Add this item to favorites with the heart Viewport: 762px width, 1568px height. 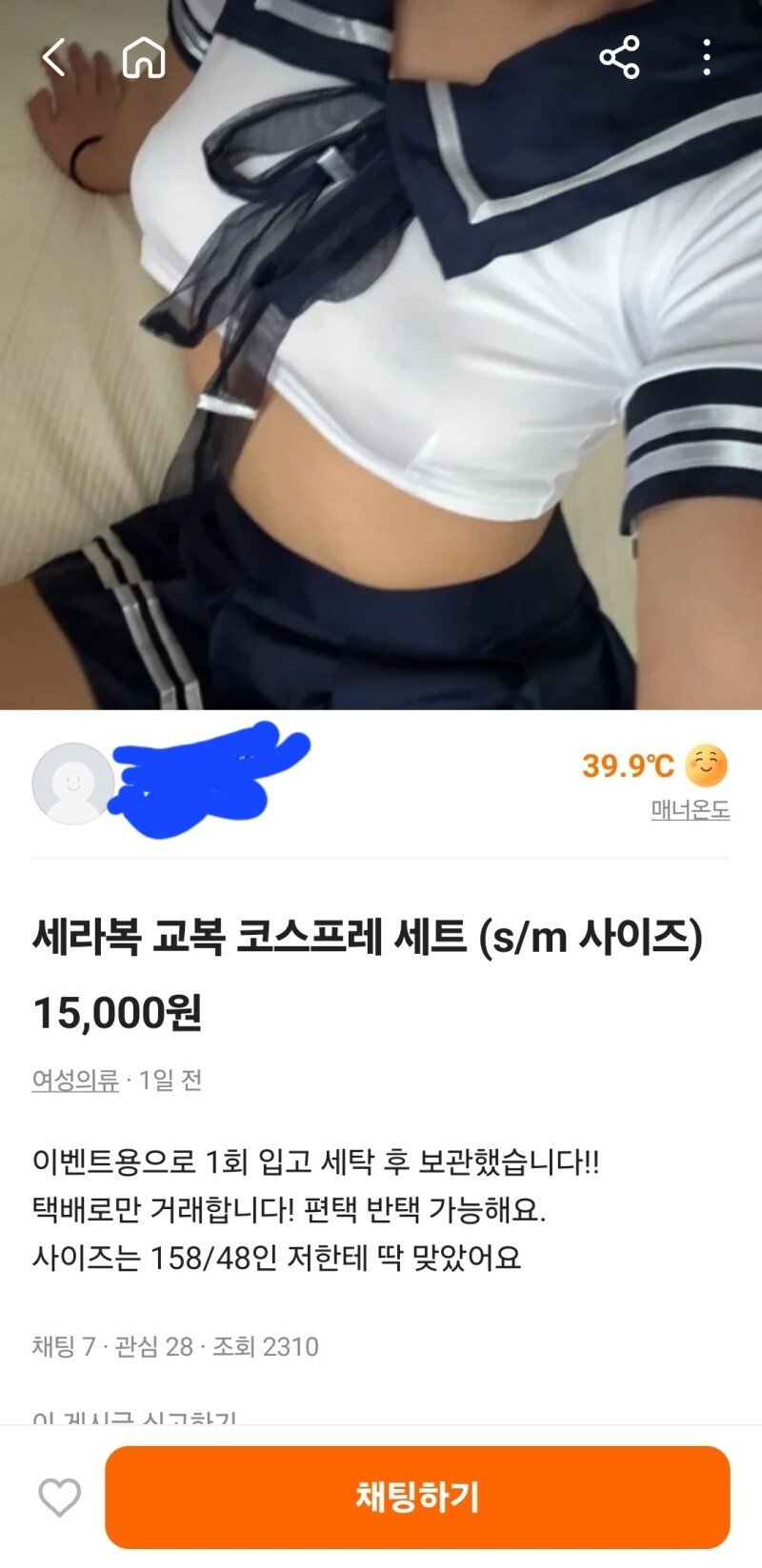pos(59,1498)
